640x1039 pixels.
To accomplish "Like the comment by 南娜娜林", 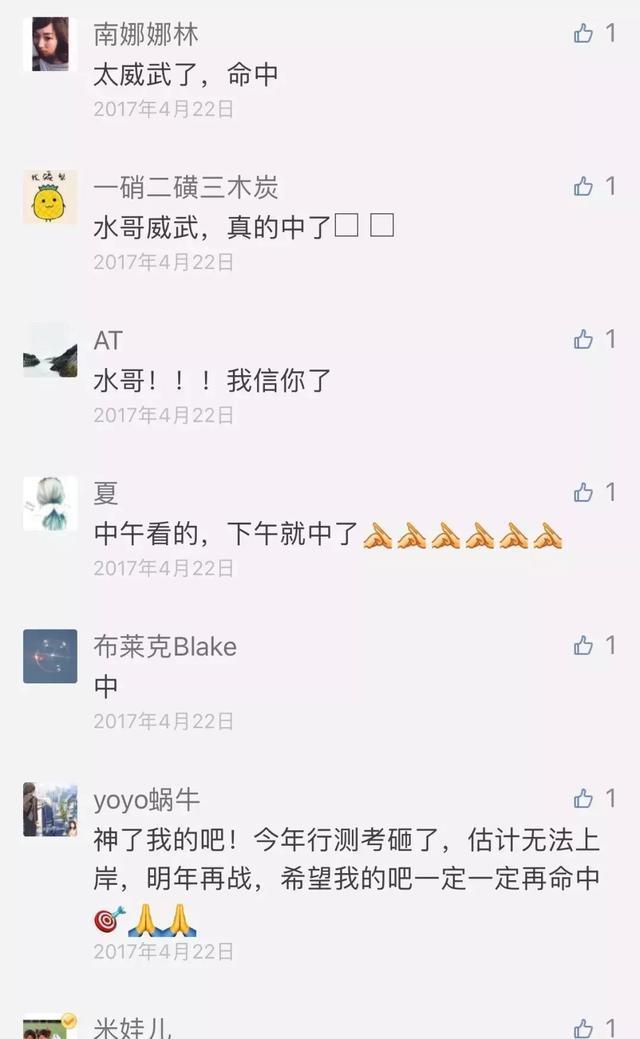I will tap(584, 34).
